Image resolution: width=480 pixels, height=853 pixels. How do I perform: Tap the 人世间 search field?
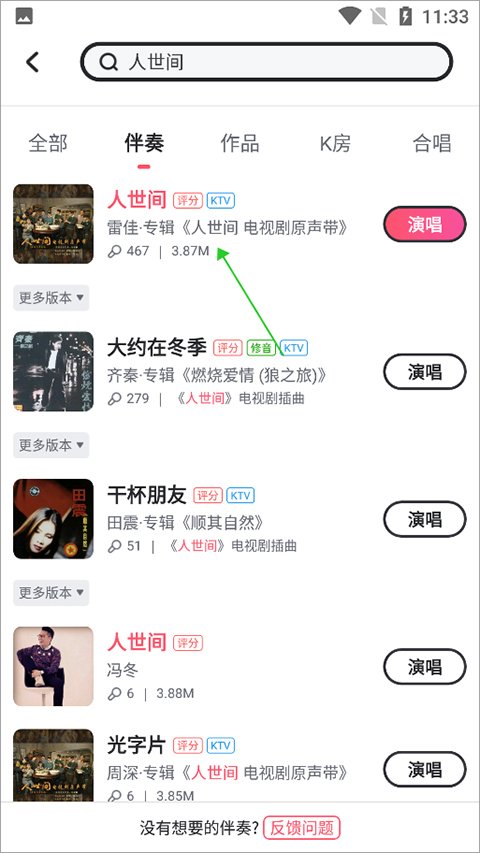267,62
